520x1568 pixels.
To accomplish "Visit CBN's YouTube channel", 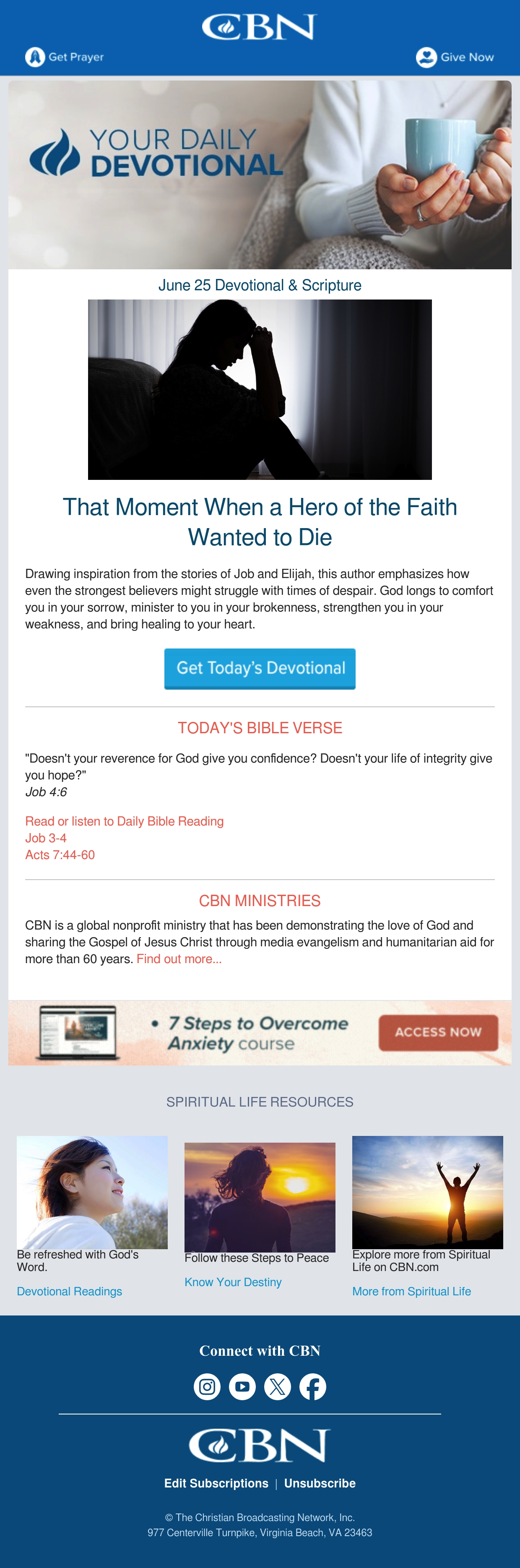I will pyautogui.click(x=242, y=1387).
